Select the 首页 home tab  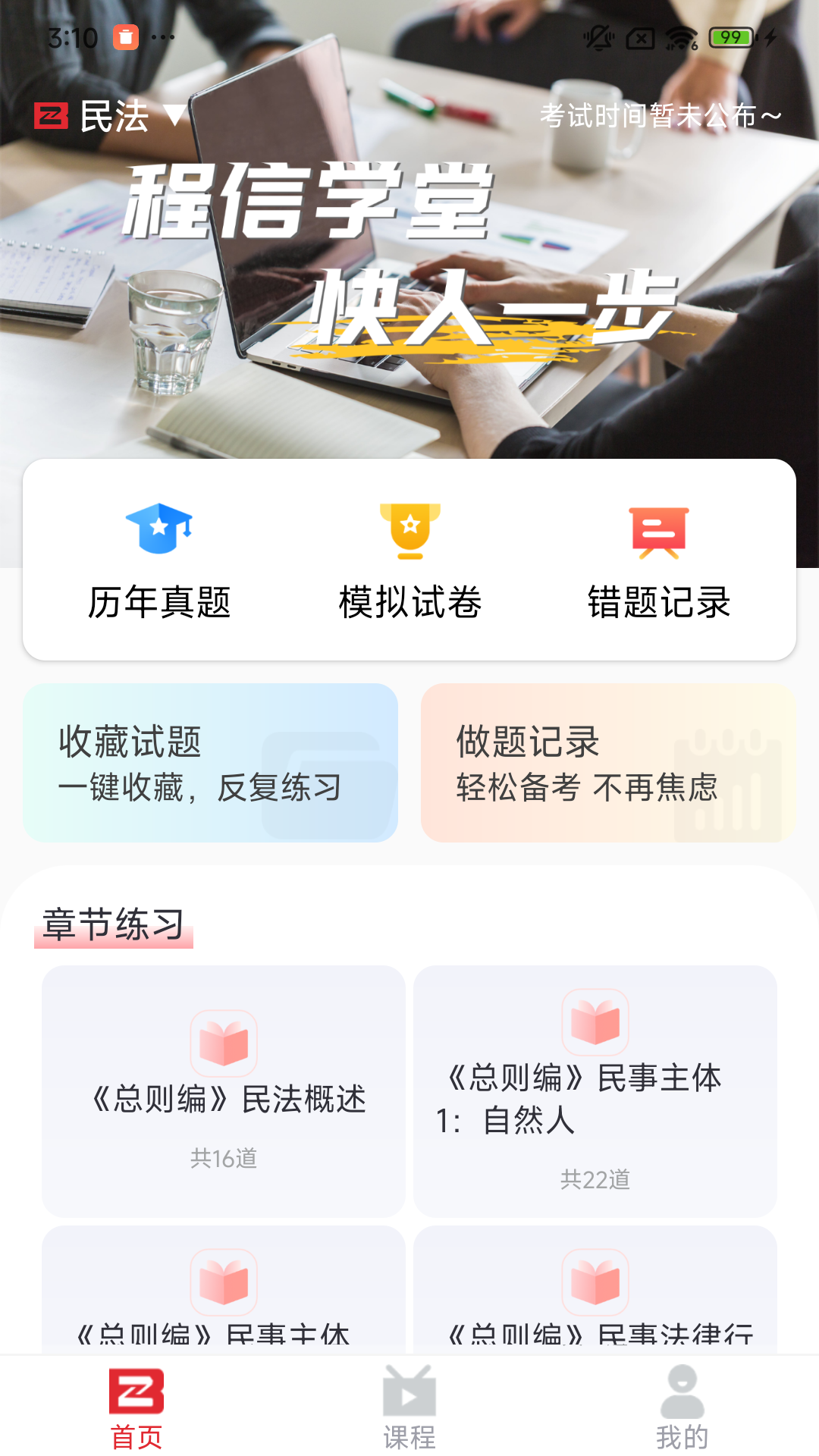coord(136,1406)
